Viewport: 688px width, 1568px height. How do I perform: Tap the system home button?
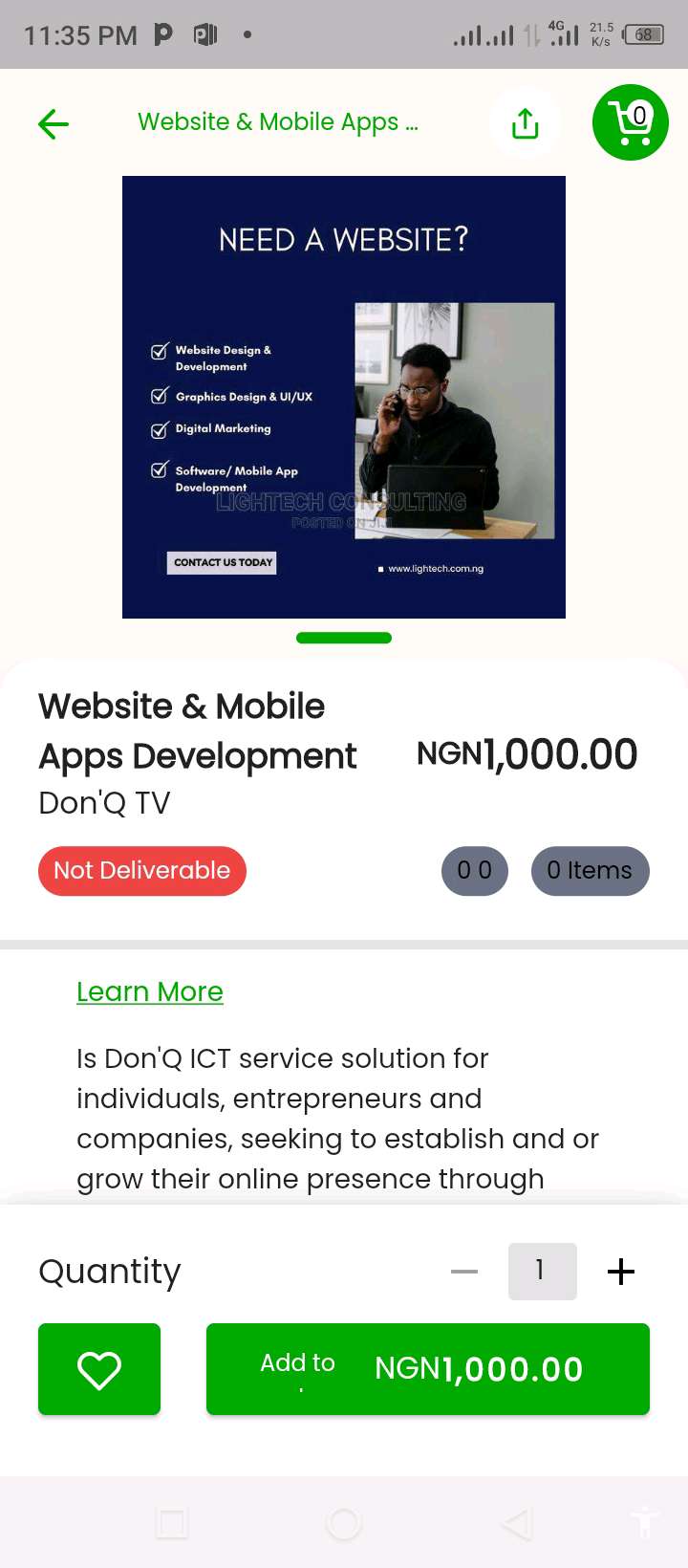pyautogui.click(x=344, y=1523)
